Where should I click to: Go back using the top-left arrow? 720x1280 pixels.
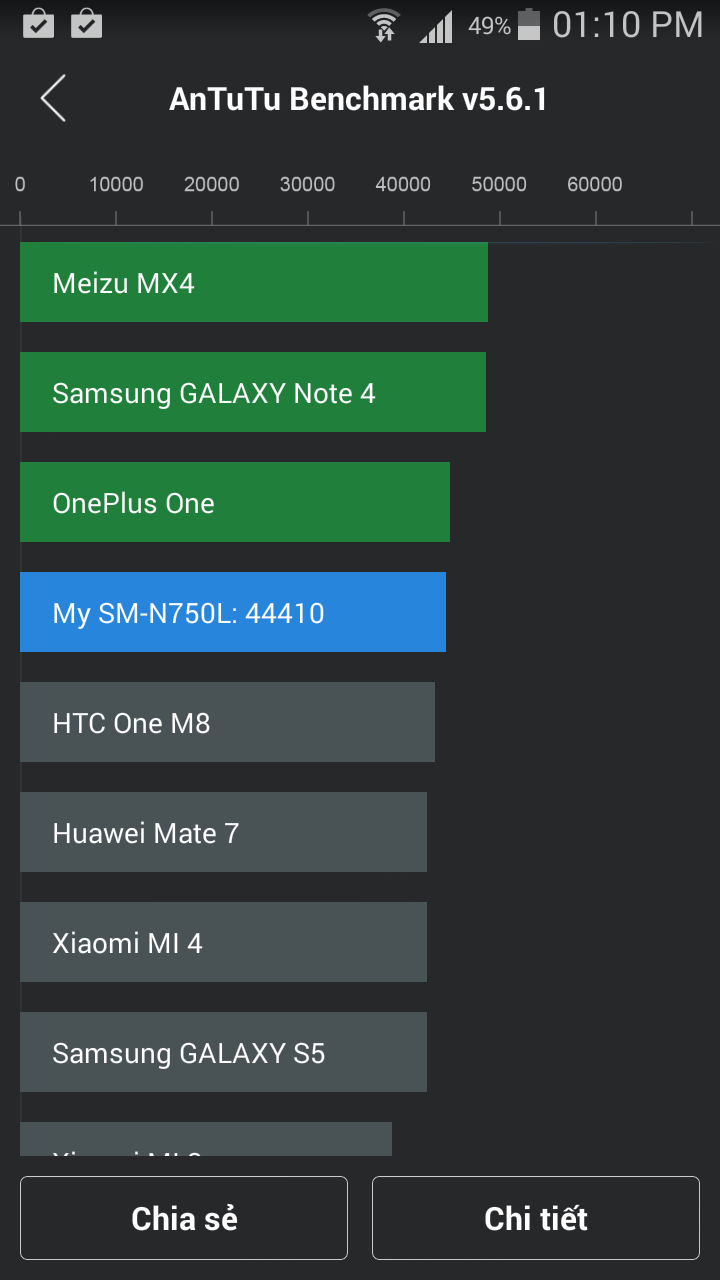(53, 99)
